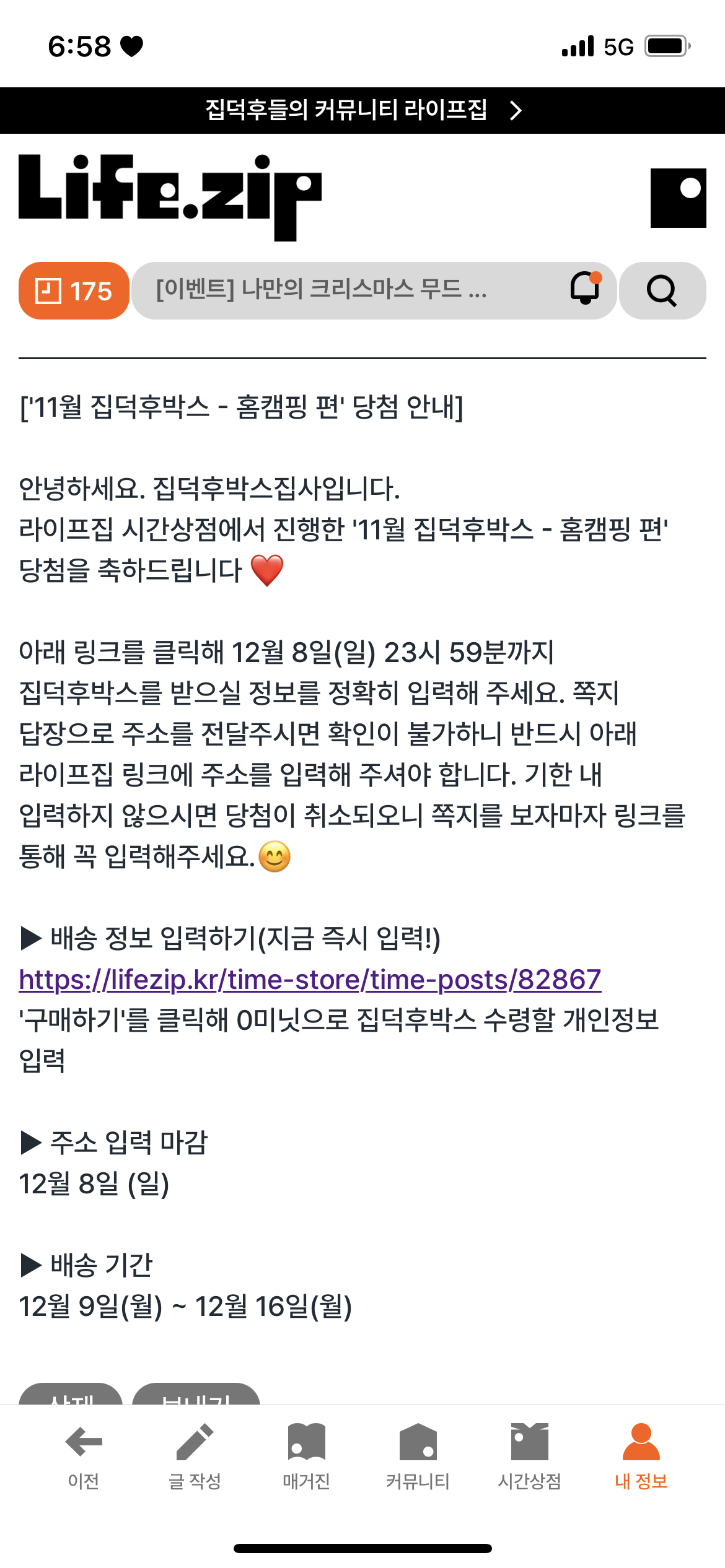Tap the orange 175 minutes badge
The image size is (725, 1568).
74,290
